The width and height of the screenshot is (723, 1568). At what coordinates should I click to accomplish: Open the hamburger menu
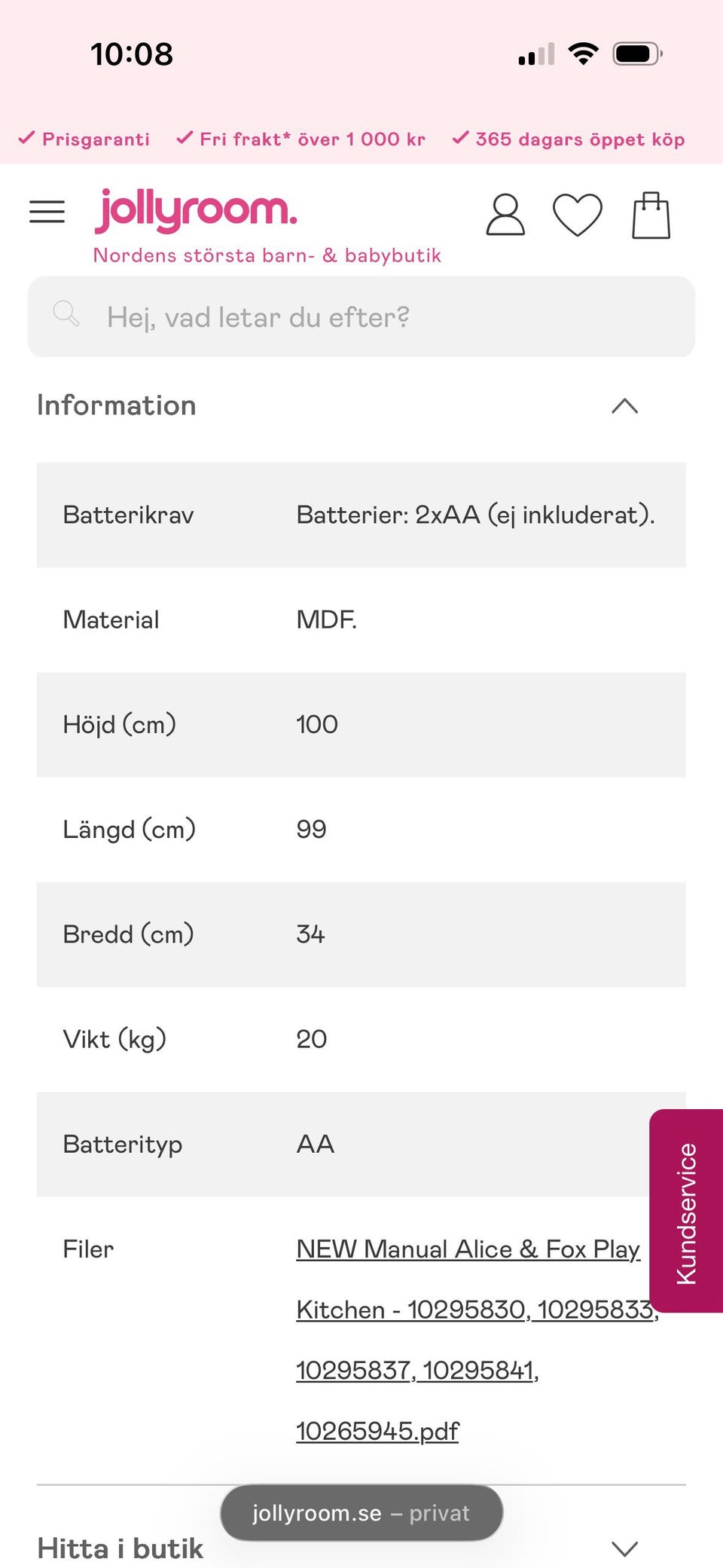coord(47,212)
